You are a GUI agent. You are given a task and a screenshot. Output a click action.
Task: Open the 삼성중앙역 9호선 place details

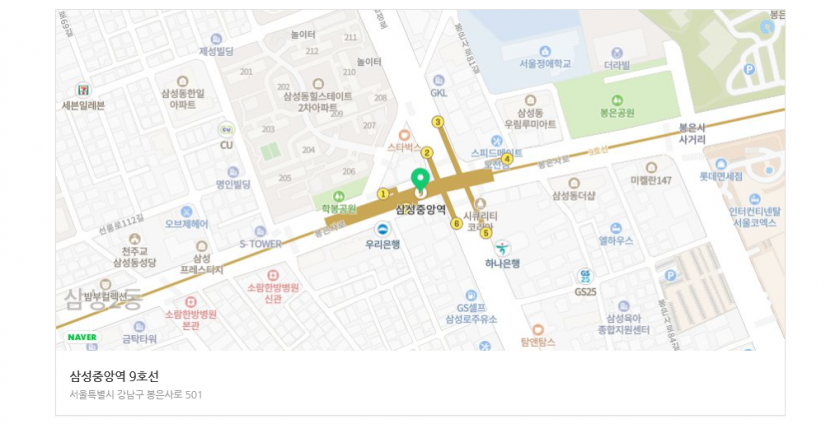pos(115,376)
